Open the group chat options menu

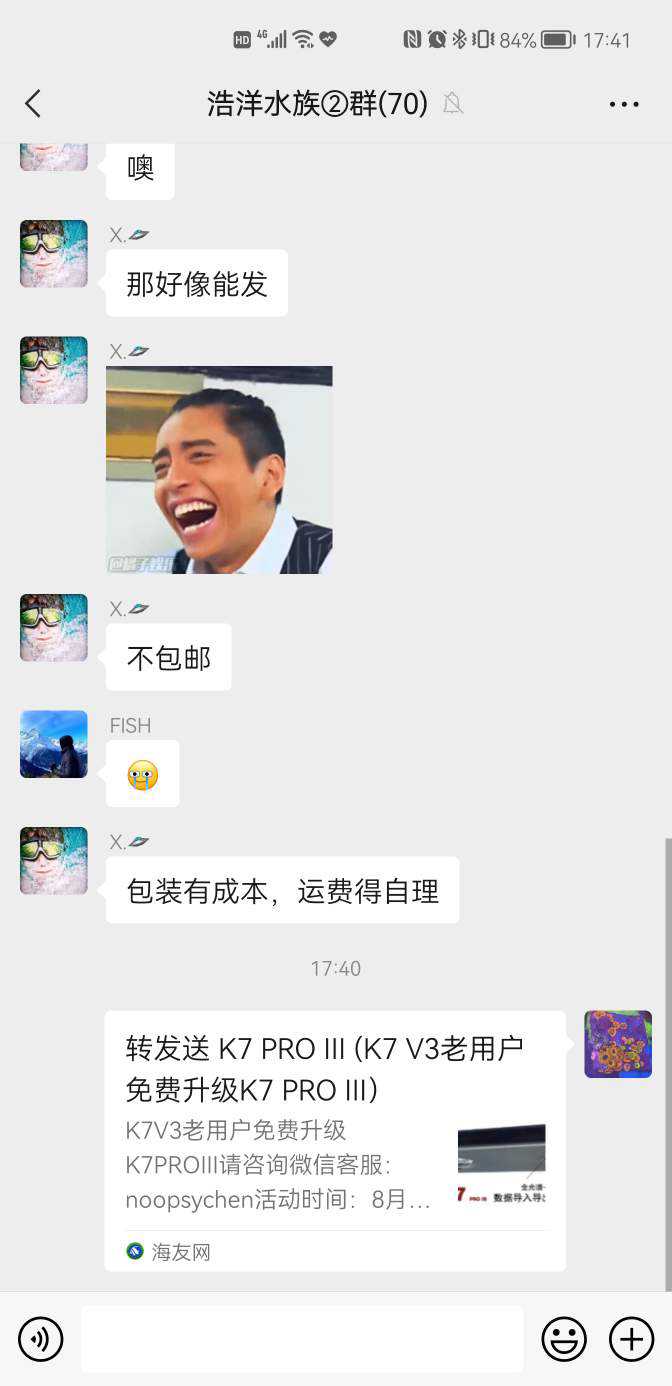coord(623,104)
